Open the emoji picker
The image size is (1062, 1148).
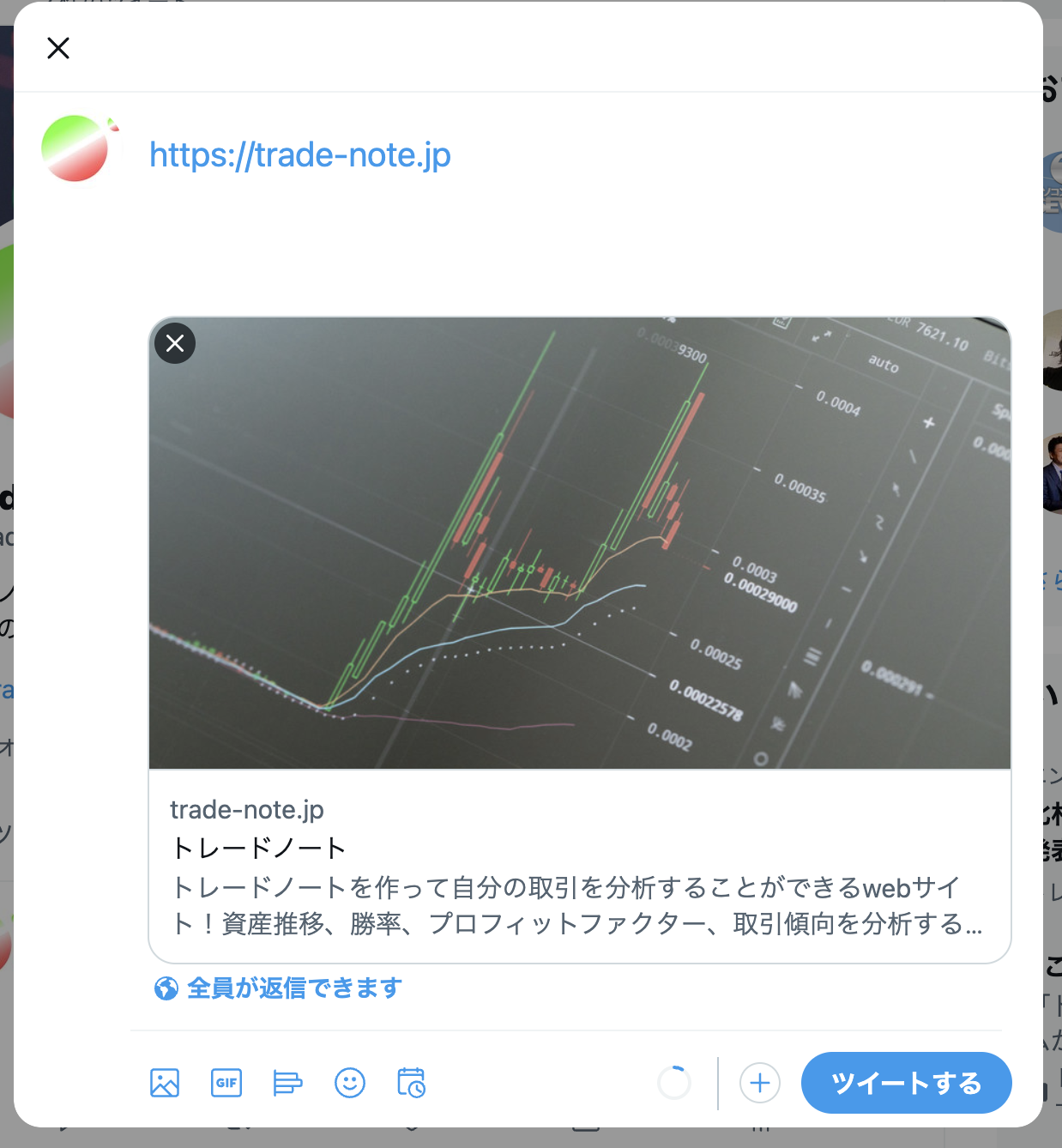click(x=350, y=1083)
